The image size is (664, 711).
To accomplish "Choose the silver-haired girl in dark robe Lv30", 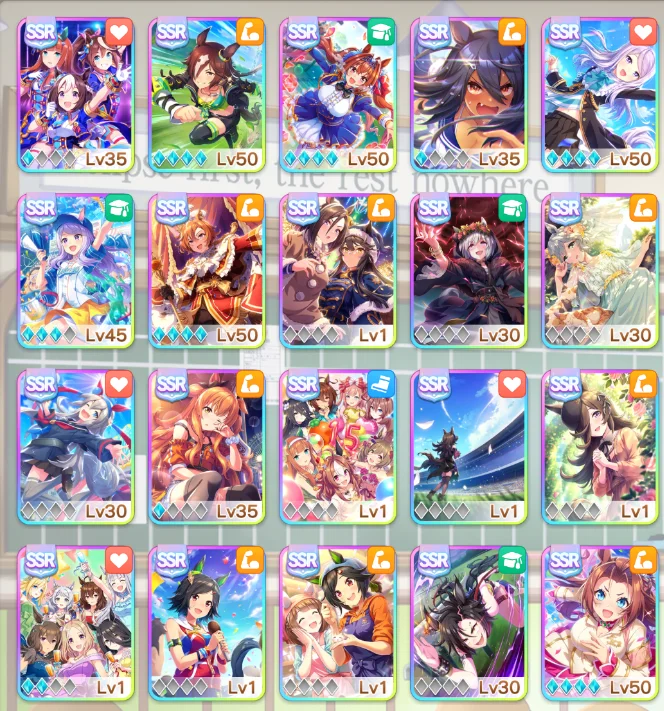I will click(x=469, y=270).
